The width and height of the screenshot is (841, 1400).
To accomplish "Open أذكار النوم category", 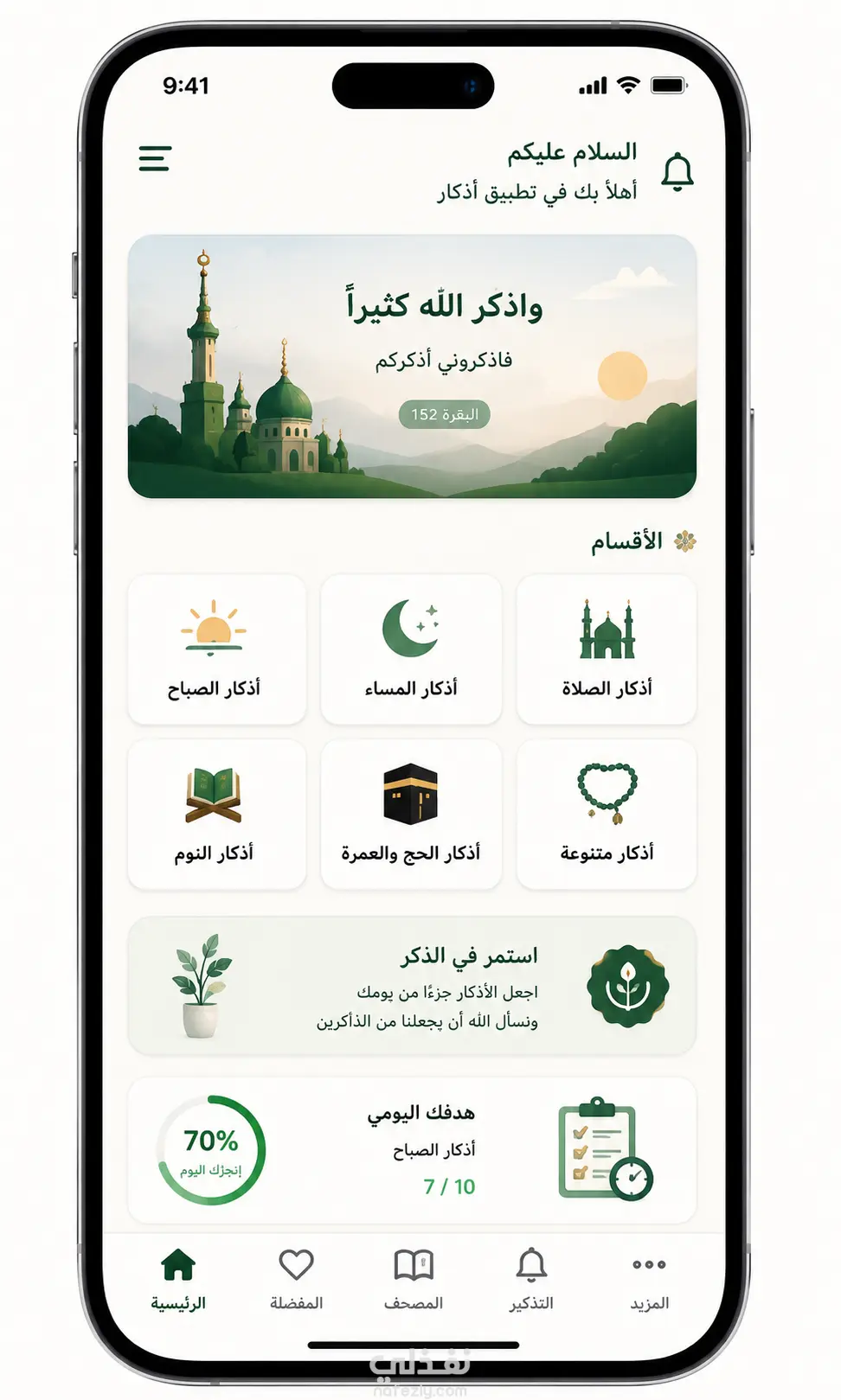I will (x=216, y=815).
